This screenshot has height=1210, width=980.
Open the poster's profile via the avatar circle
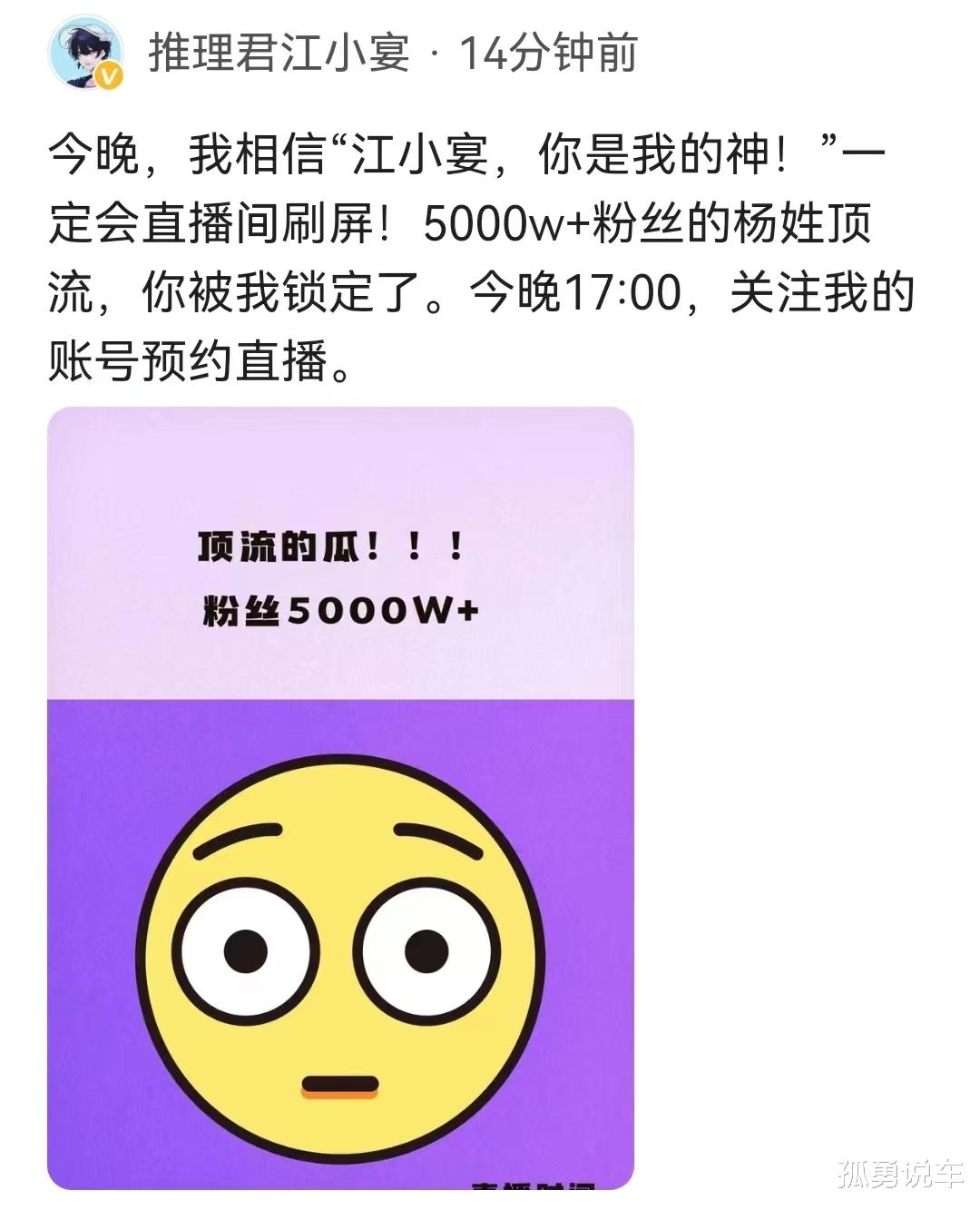pos(86,53)
